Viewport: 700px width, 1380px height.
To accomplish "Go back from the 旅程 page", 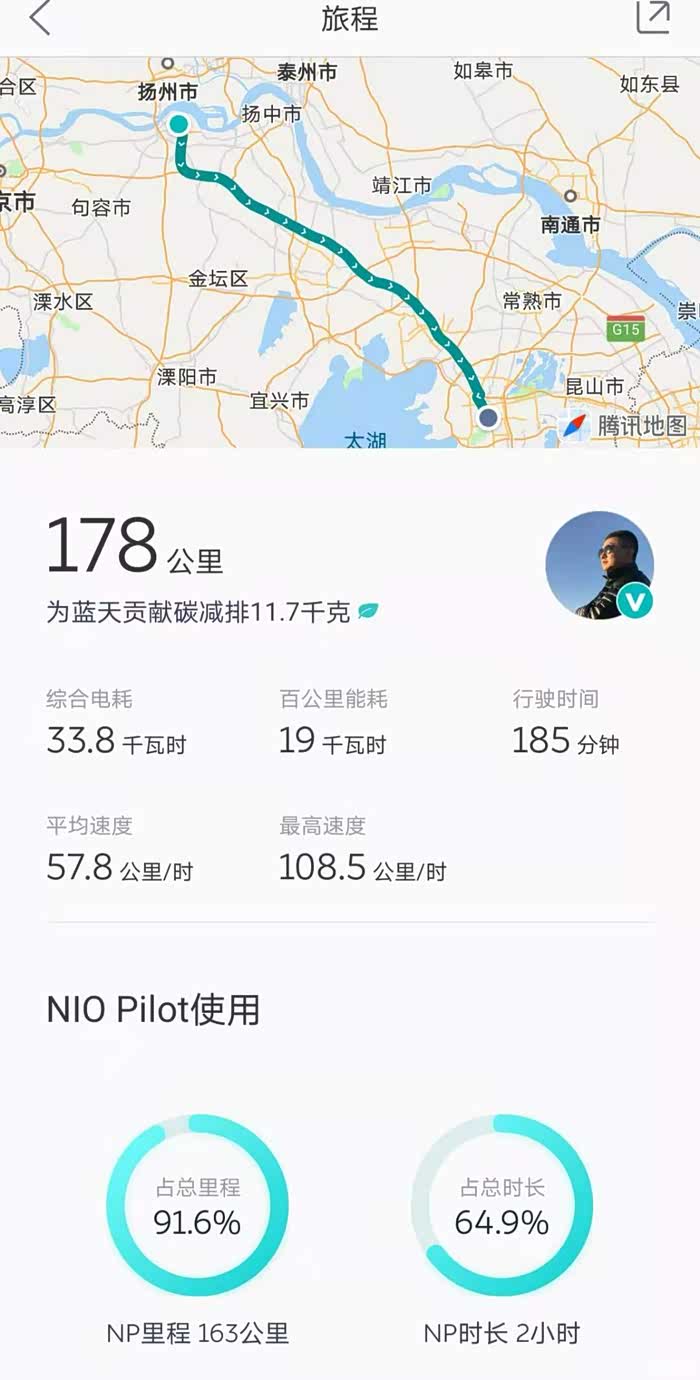I will click(40, 19).
